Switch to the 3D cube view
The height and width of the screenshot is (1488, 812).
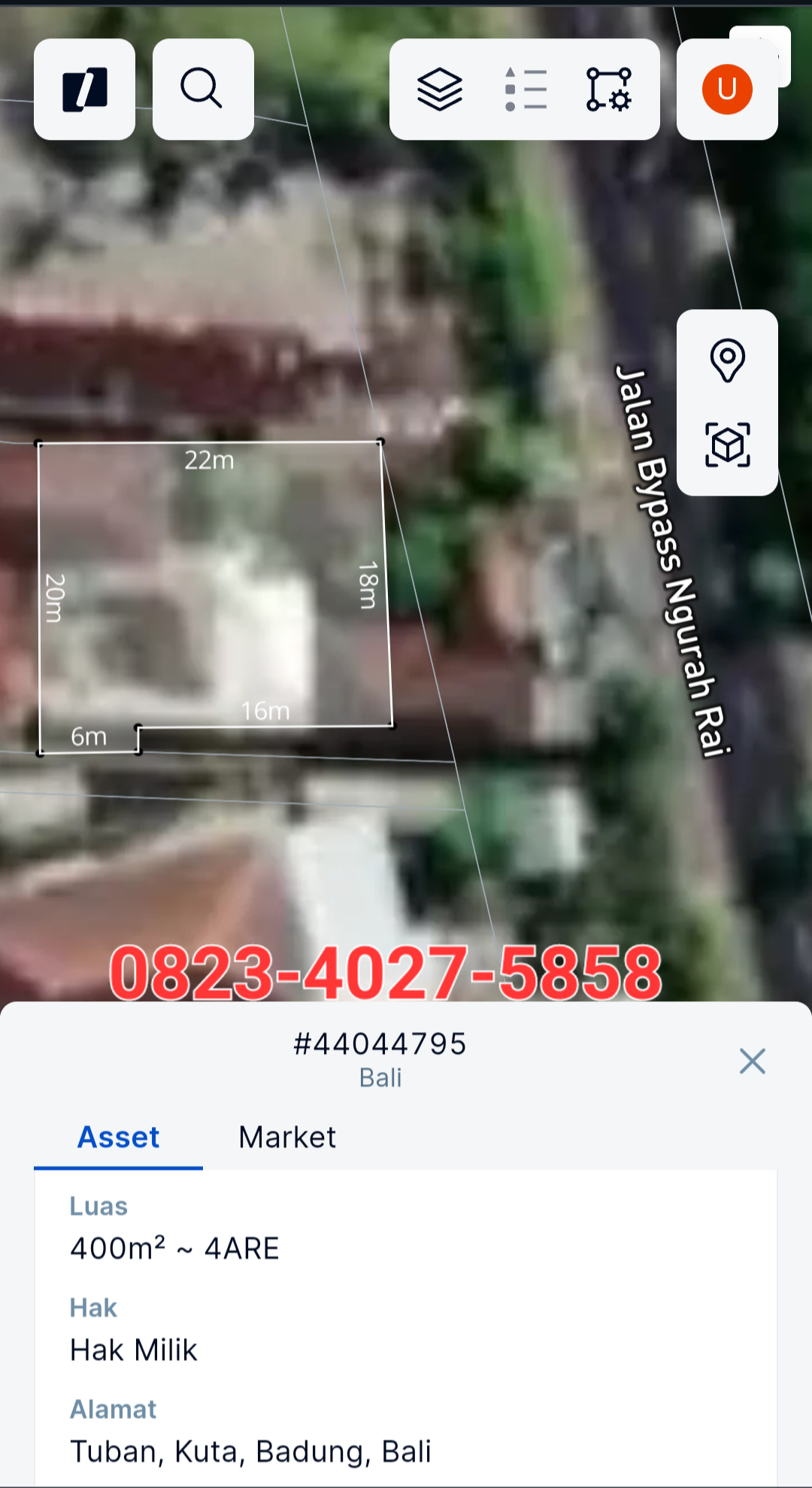727,445
